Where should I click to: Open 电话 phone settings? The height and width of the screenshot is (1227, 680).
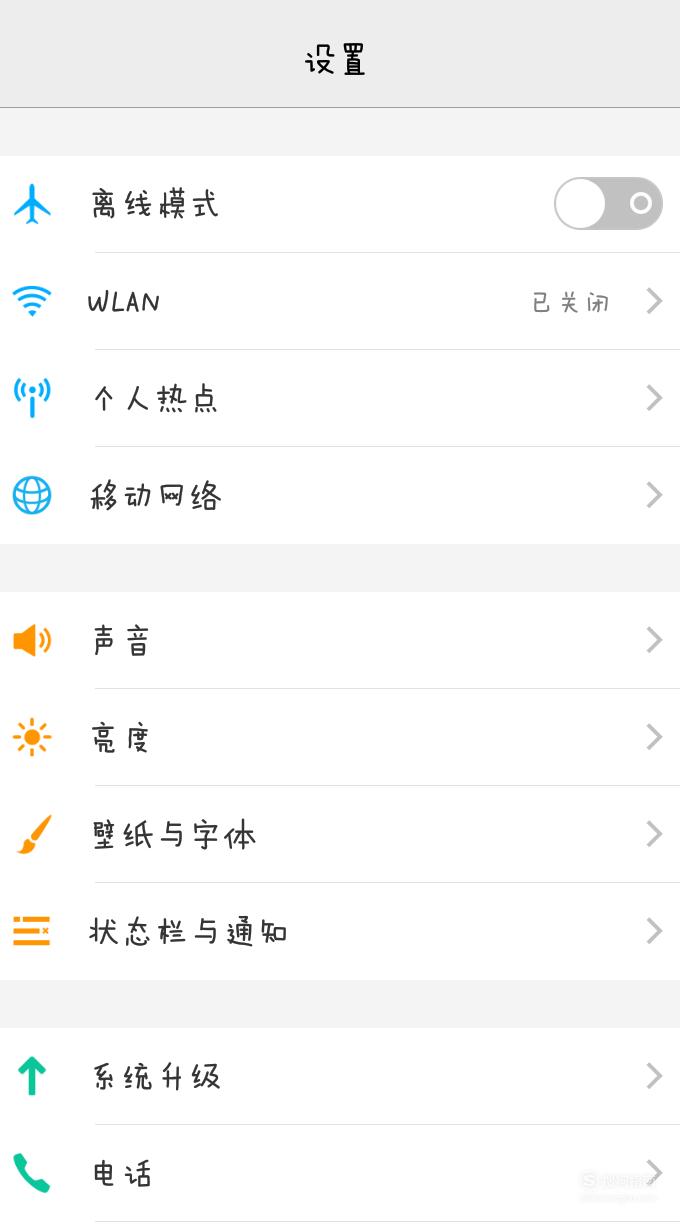340,1173
